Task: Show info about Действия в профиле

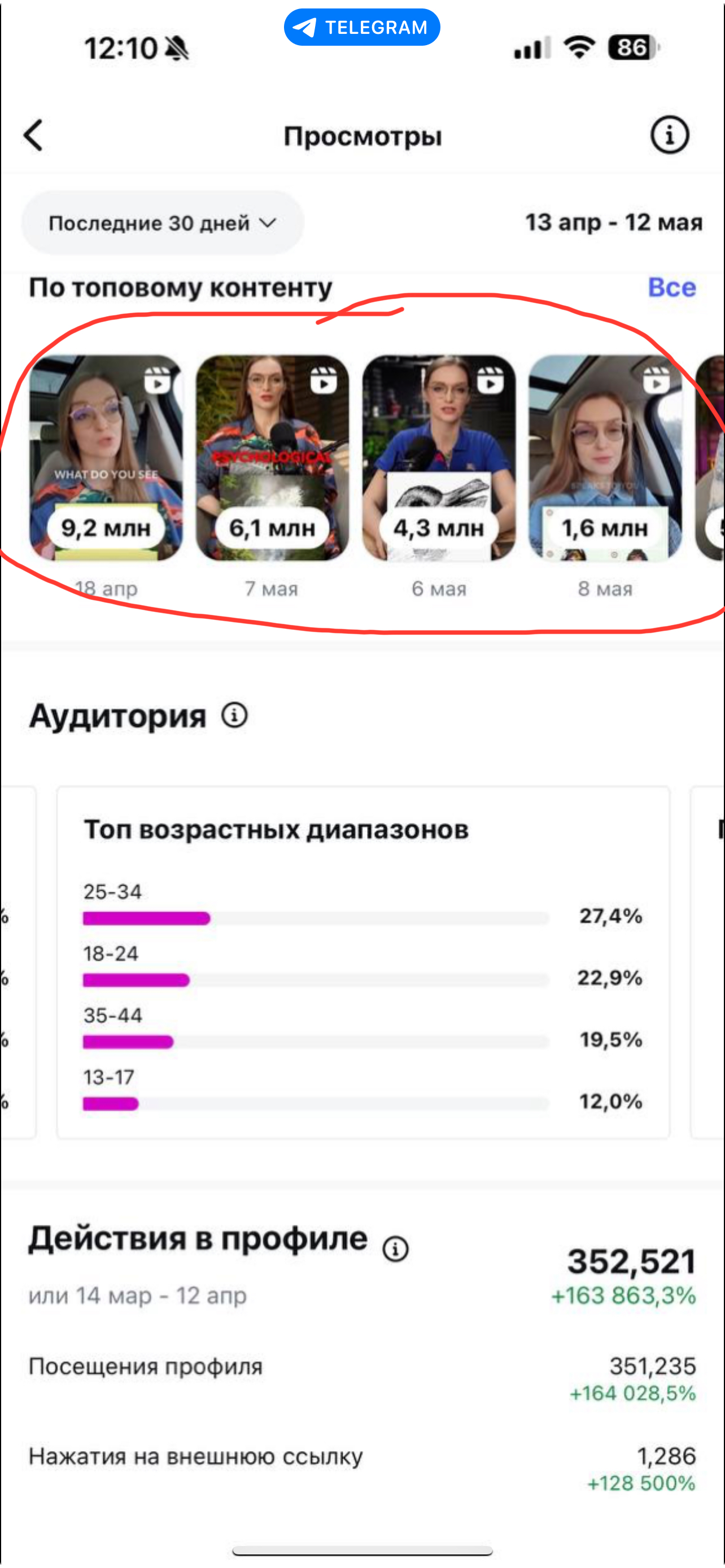Action: 395,1249
